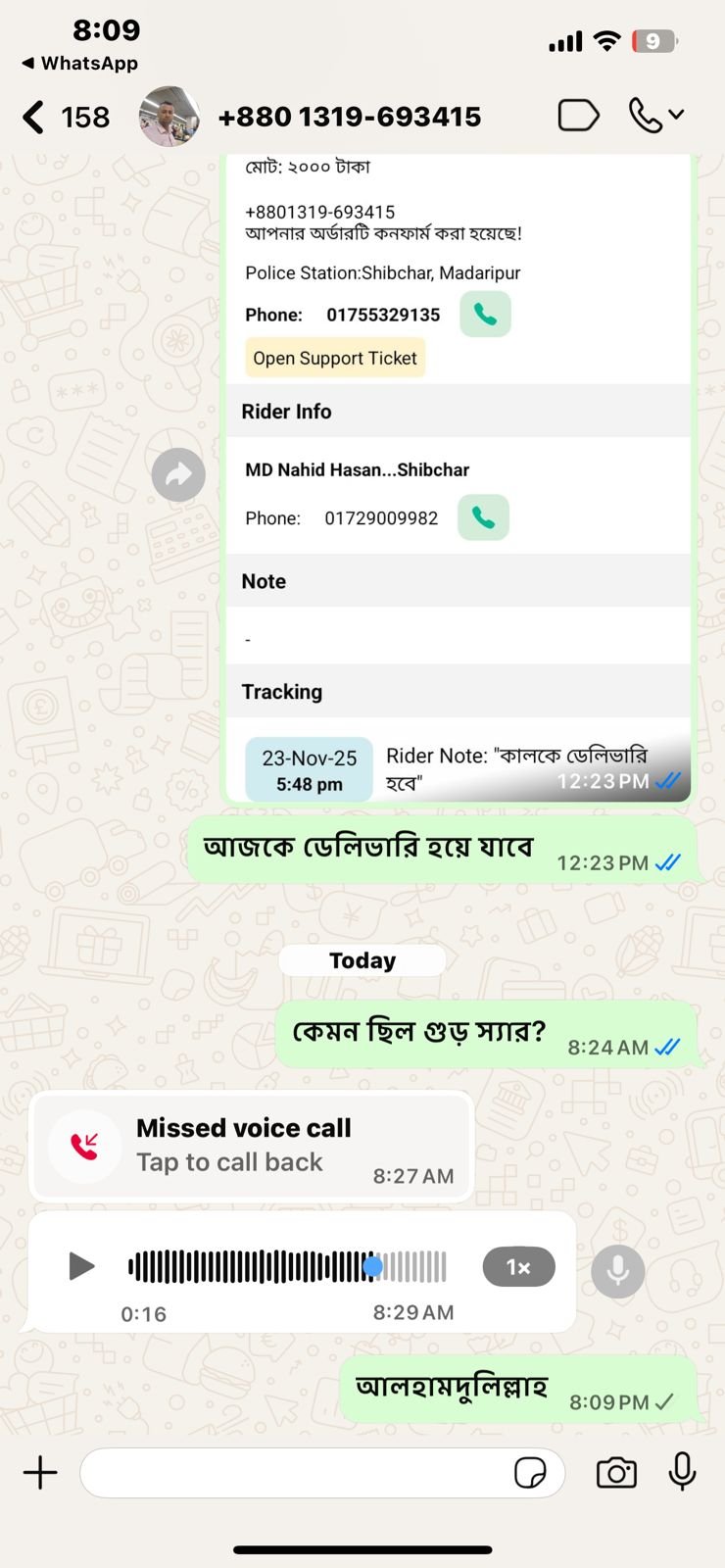This screenshot has width=725, height=1568.
Task: Open the sticker picker
Action: click(x=530, y=1472)
